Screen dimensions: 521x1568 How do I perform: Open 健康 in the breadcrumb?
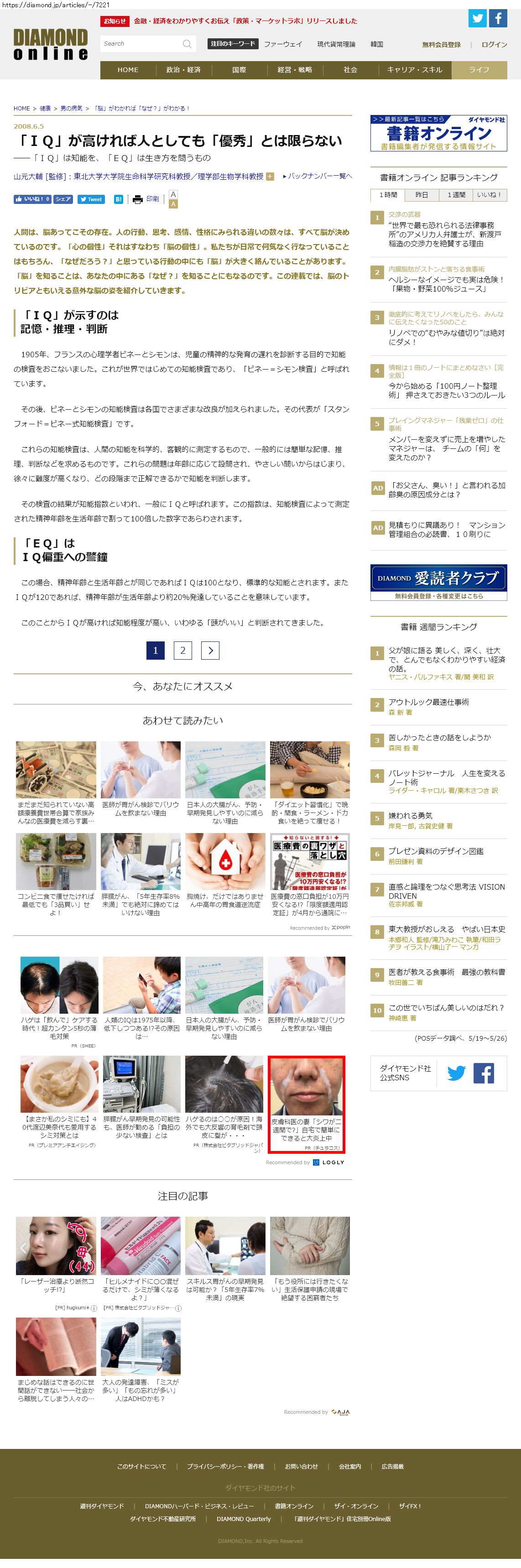45,108
